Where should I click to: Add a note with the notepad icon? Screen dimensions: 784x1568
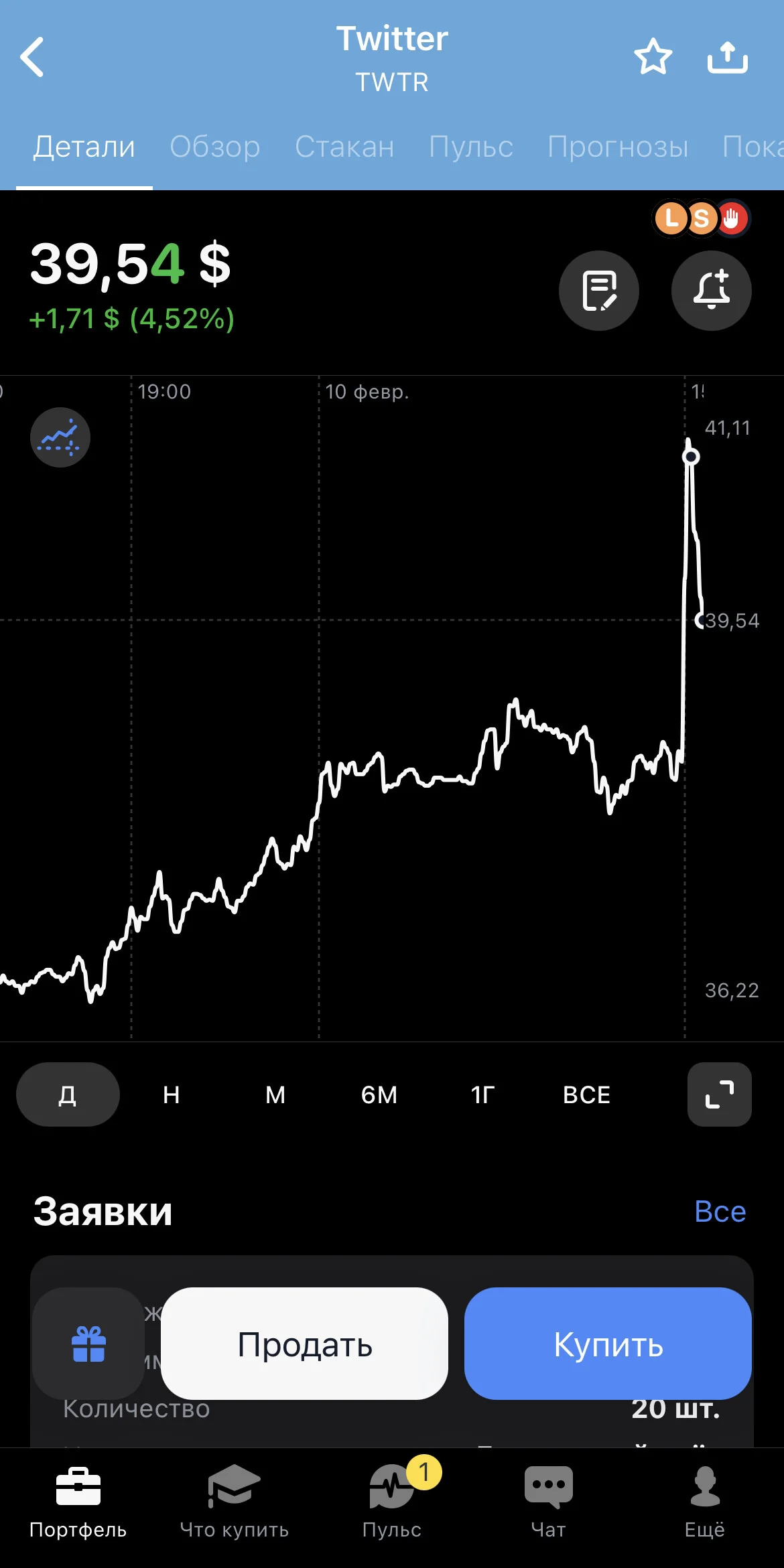pyautogui.click(x=599, y=291)
